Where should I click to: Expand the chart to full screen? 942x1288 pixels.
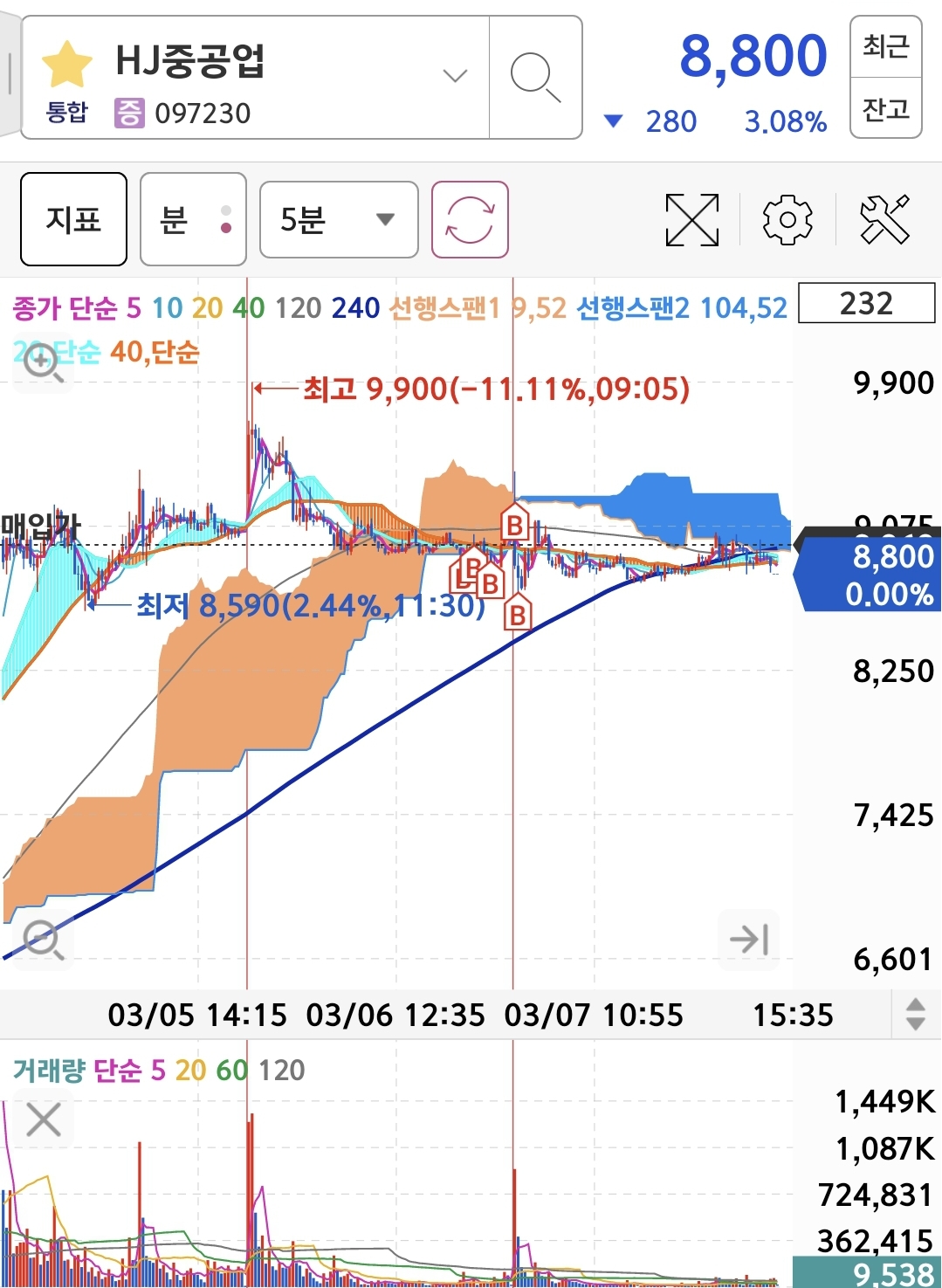pos(691,219)
